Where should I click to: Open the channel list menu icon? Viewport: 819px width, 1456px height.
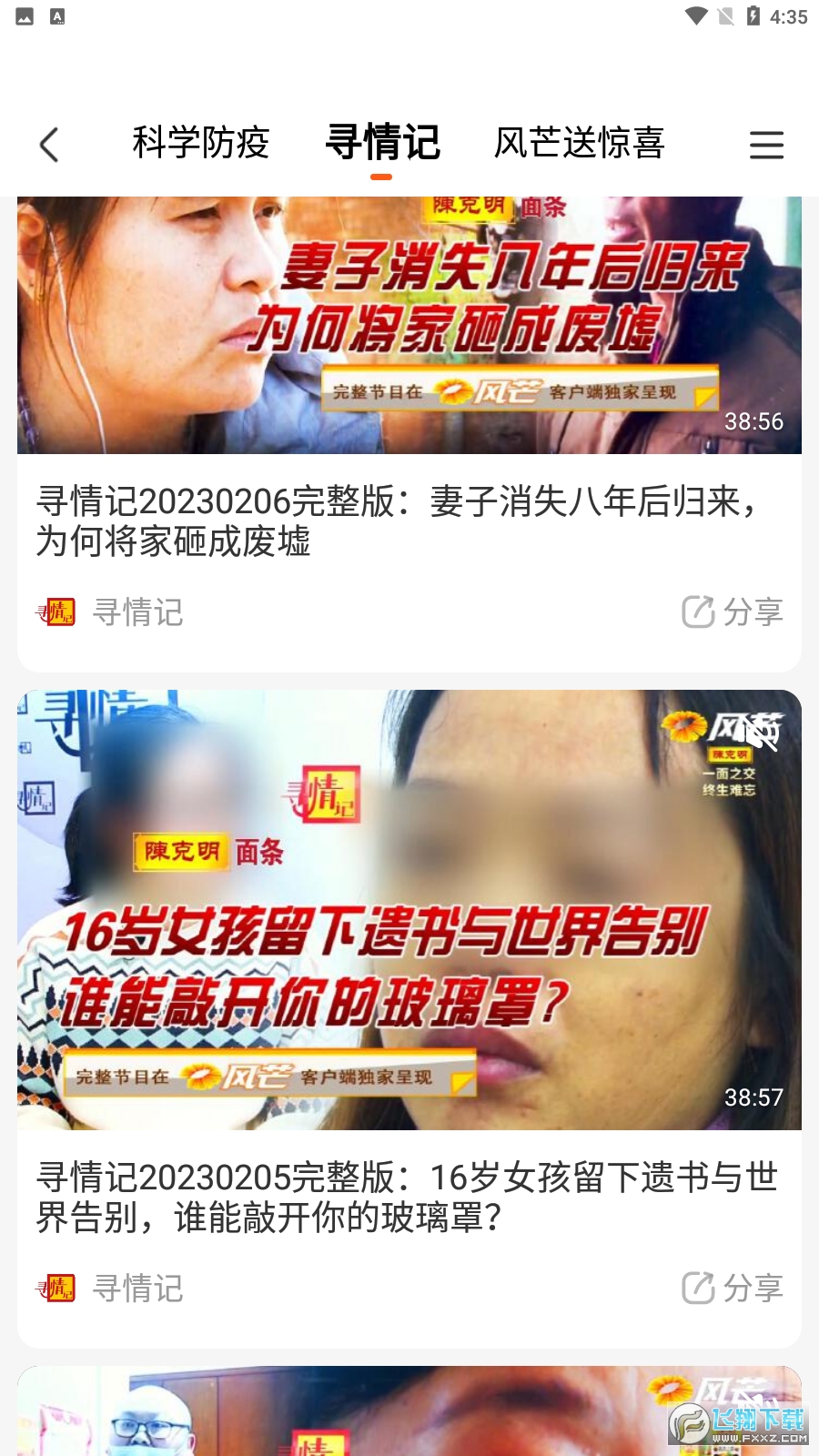[766, 145]
